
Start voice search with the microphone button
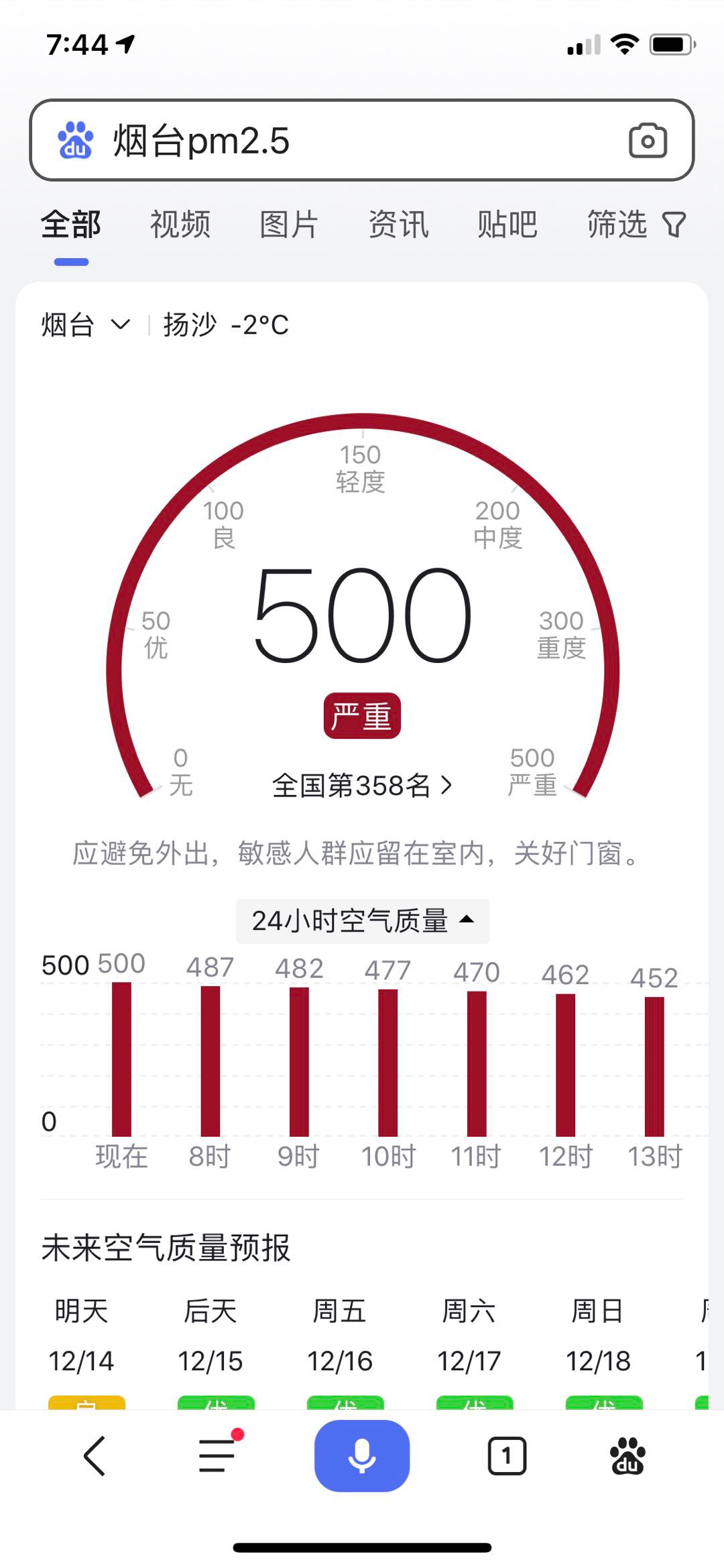(x=362, y=1455)
